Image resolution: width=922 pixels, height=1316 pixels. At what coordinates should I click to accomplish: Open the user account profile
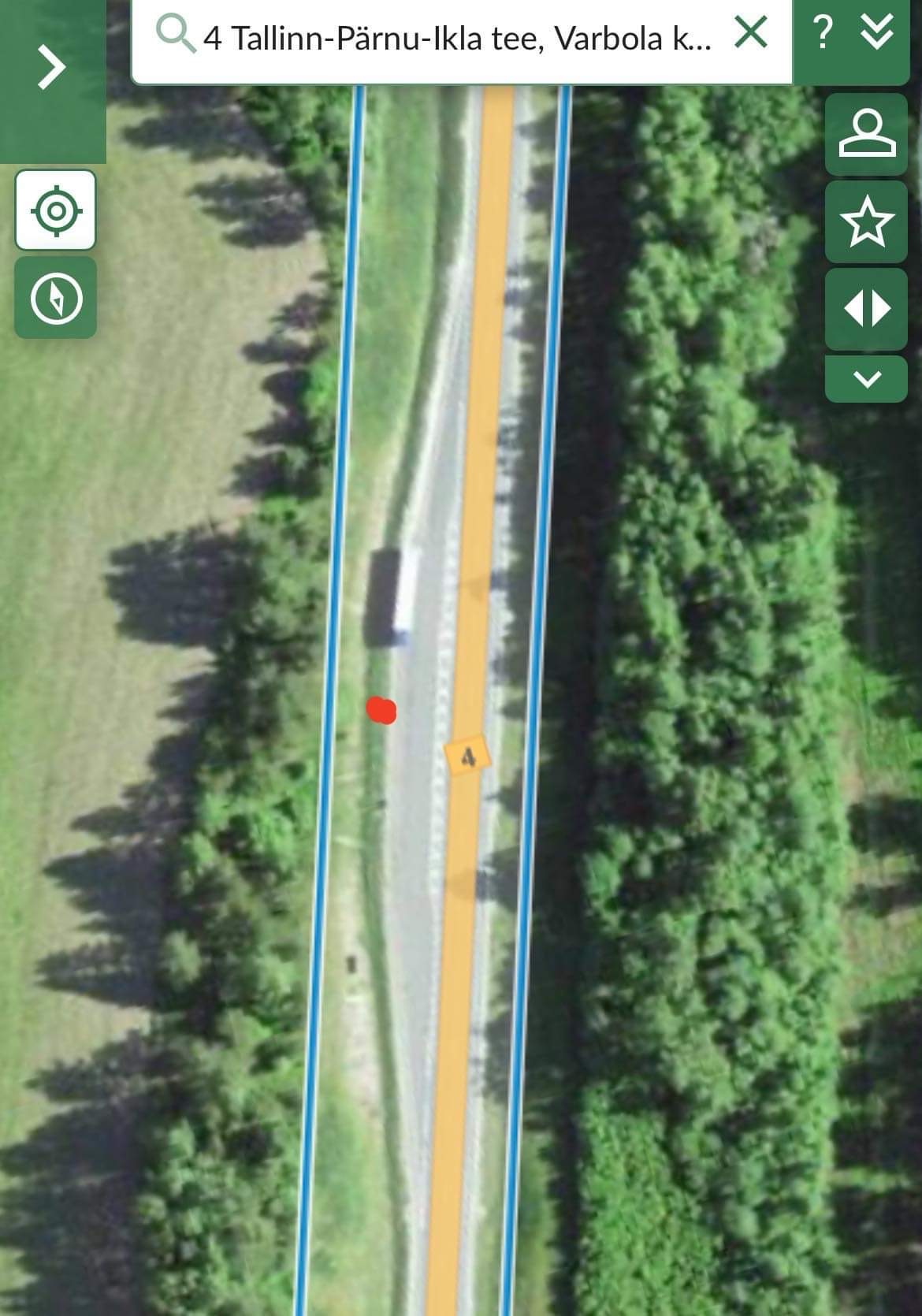866,134
